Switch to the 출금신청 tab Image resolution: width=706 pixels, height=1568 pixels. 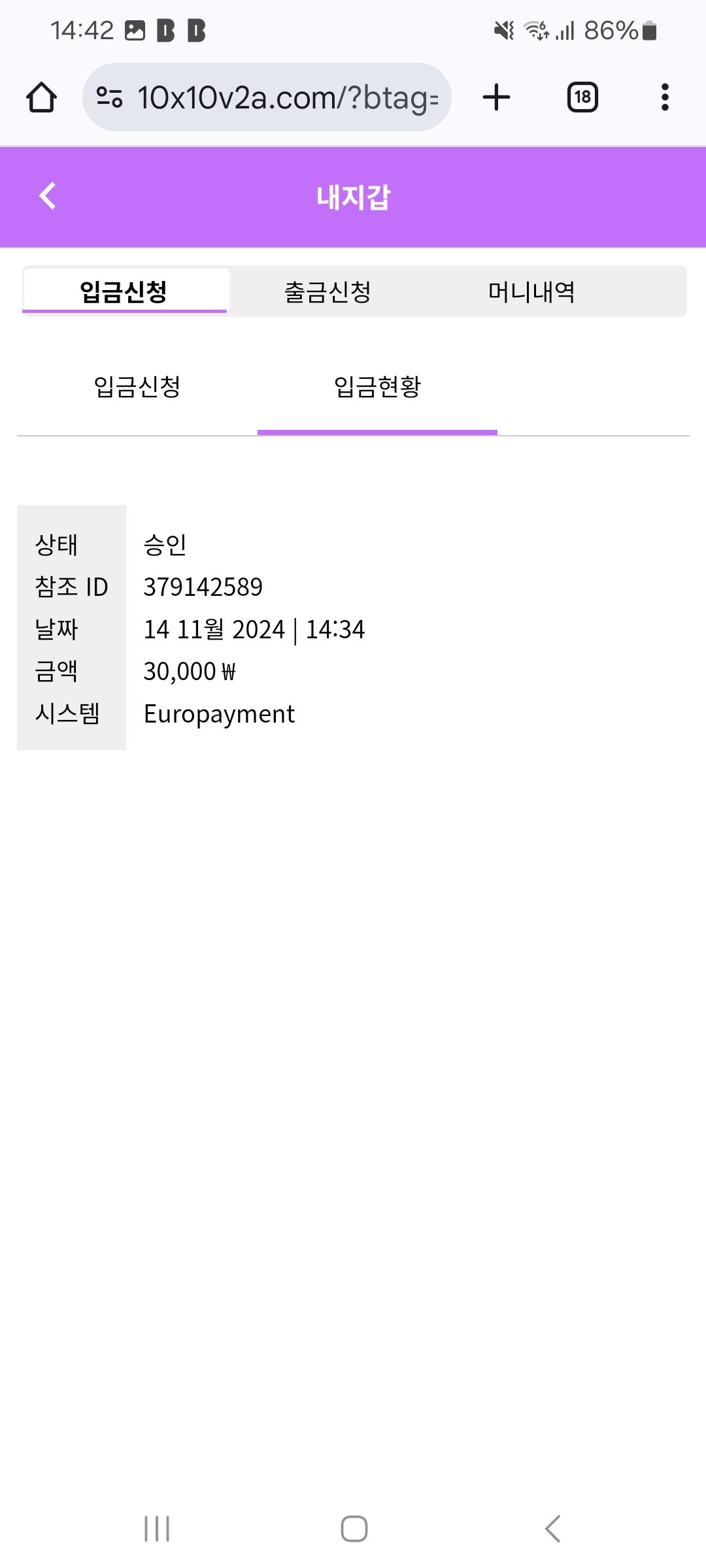point(328,291)
